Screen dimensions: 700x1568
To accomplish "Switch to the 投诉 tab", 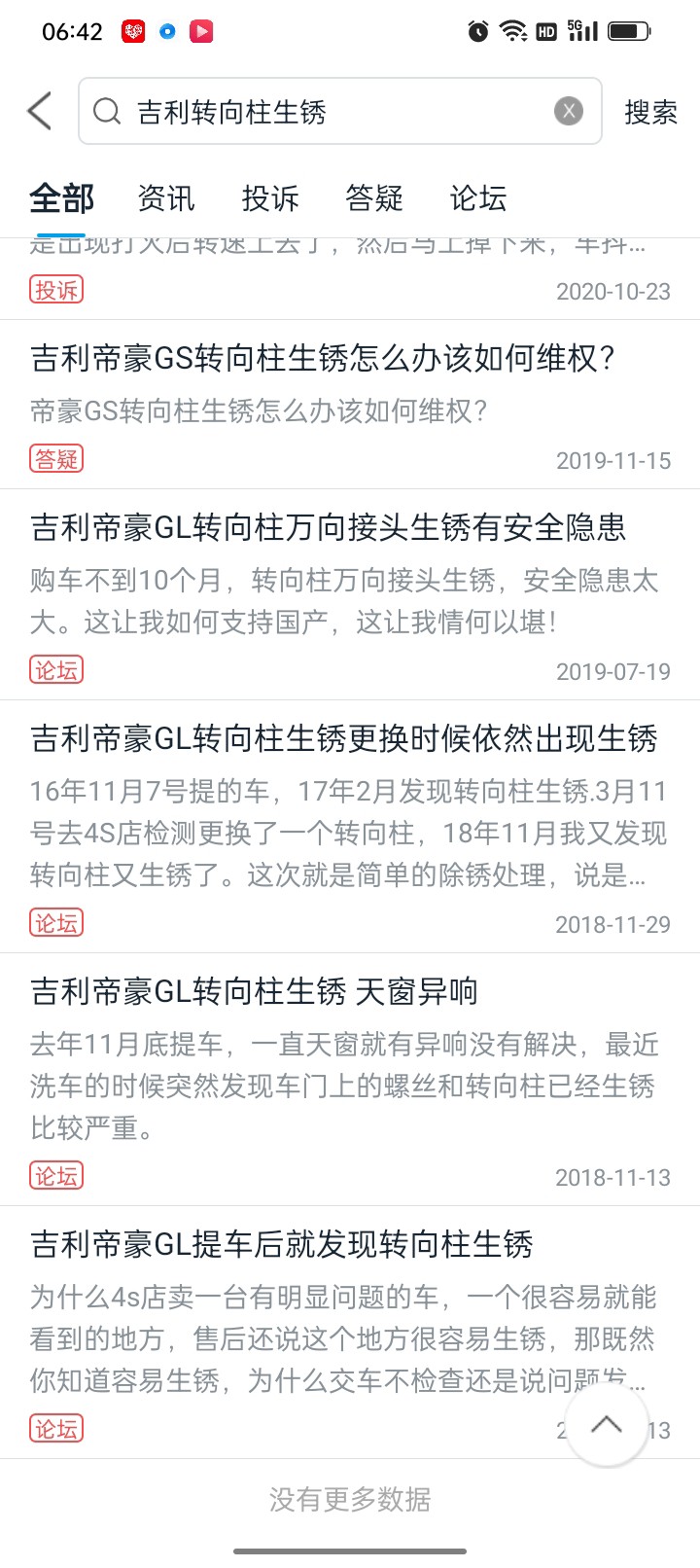I will 270,198.
